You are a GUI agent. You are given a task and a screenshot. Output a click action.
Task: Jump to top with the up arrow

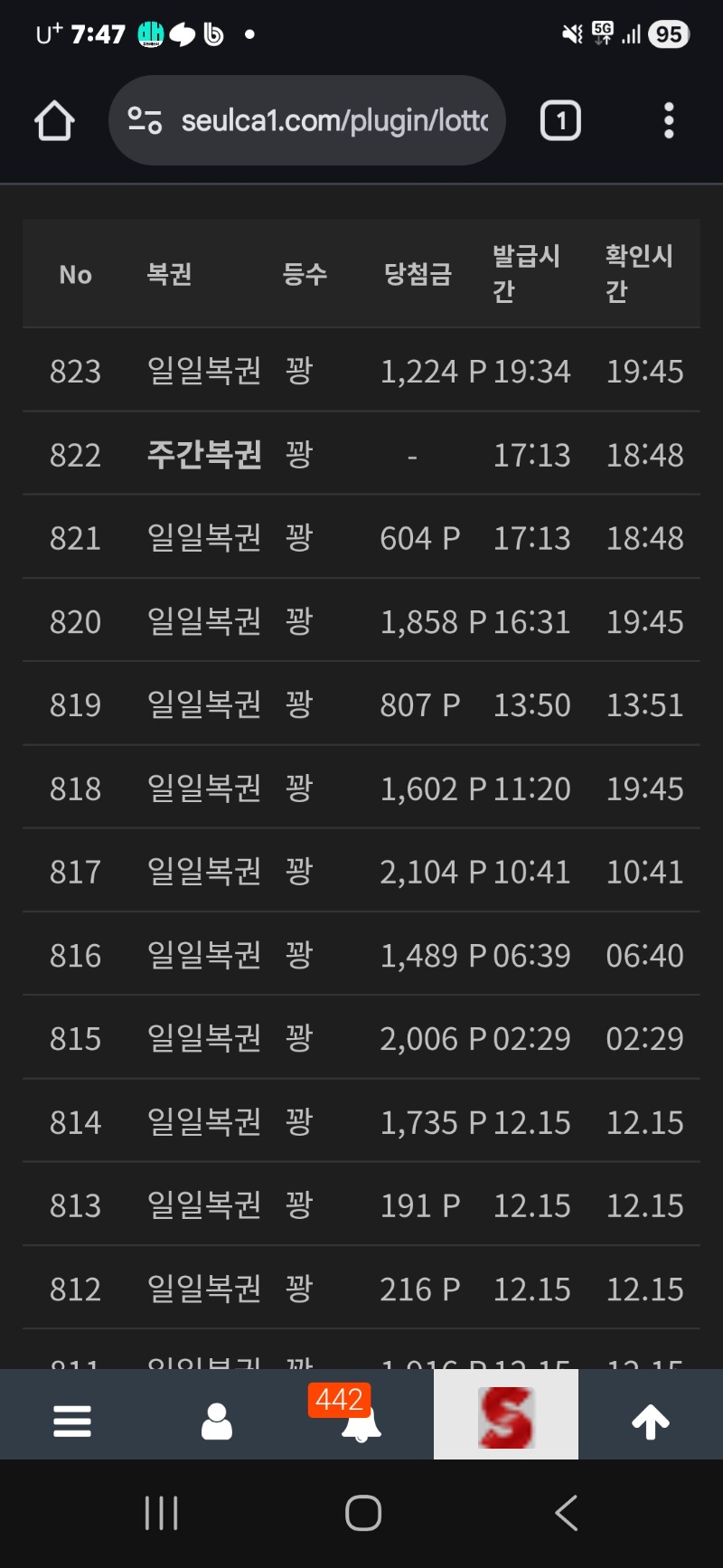[651, 1421]
